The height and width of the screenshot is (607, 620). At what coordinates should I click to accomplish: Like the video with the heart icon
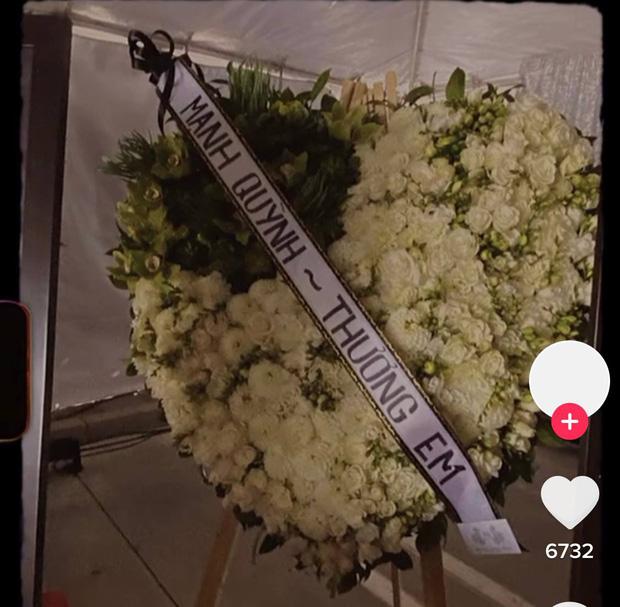(569, 501)
